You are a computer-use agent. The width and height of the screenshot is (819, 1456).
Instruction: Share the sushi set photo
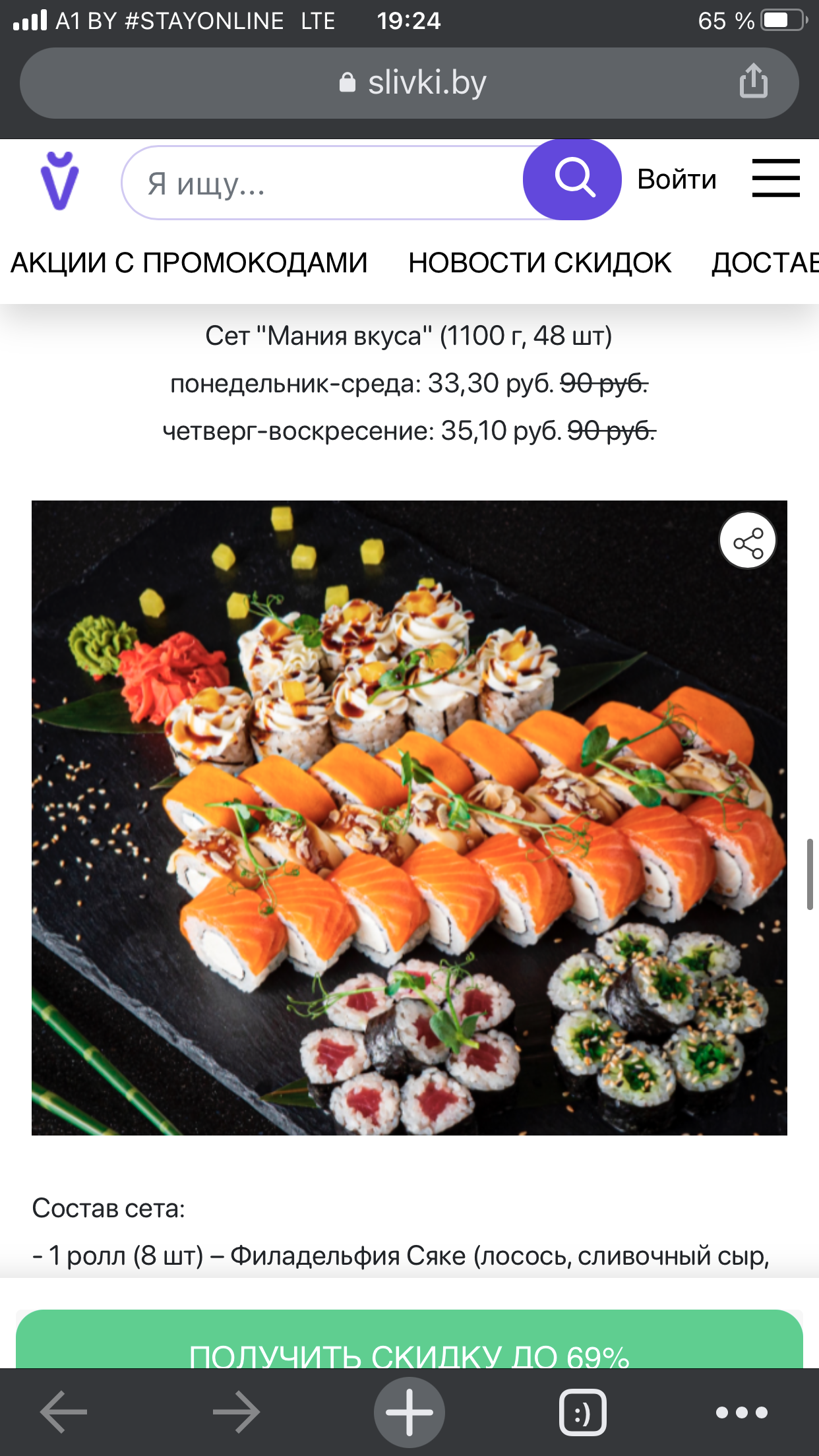tap(748, 541)
